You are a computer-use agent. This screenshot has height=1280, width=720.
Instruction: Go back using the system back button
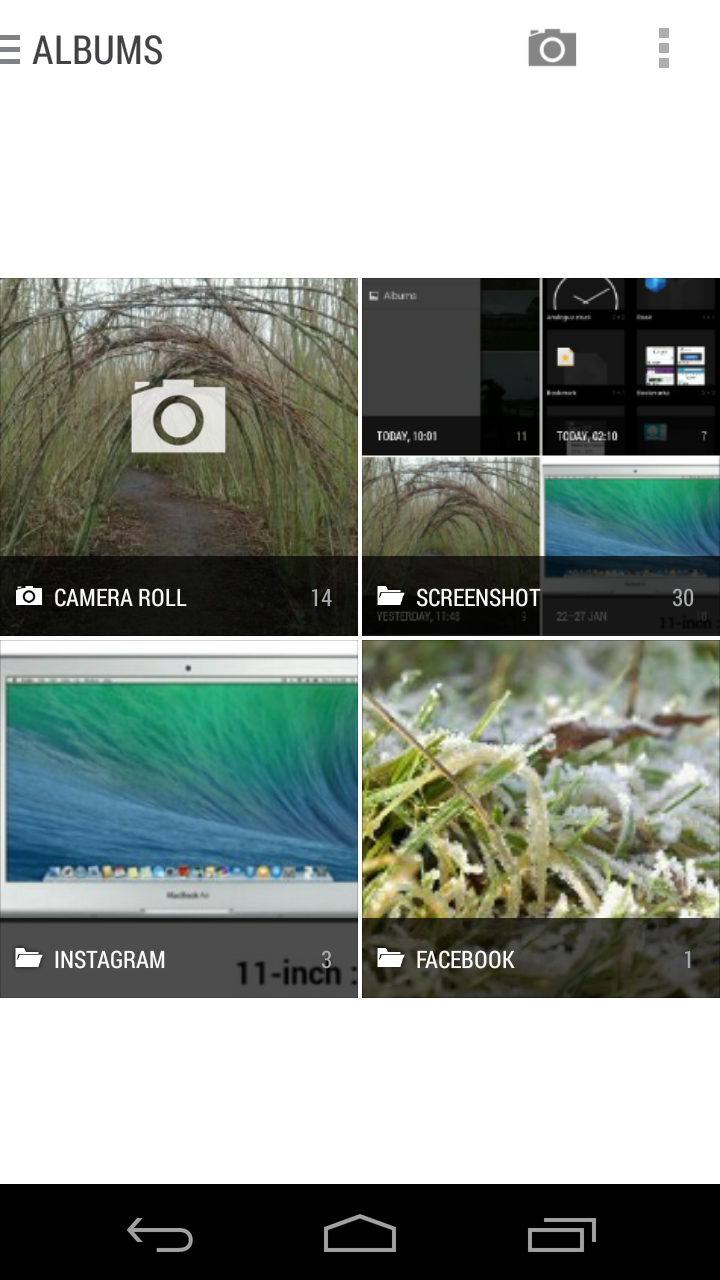[x=160, y=1234]
